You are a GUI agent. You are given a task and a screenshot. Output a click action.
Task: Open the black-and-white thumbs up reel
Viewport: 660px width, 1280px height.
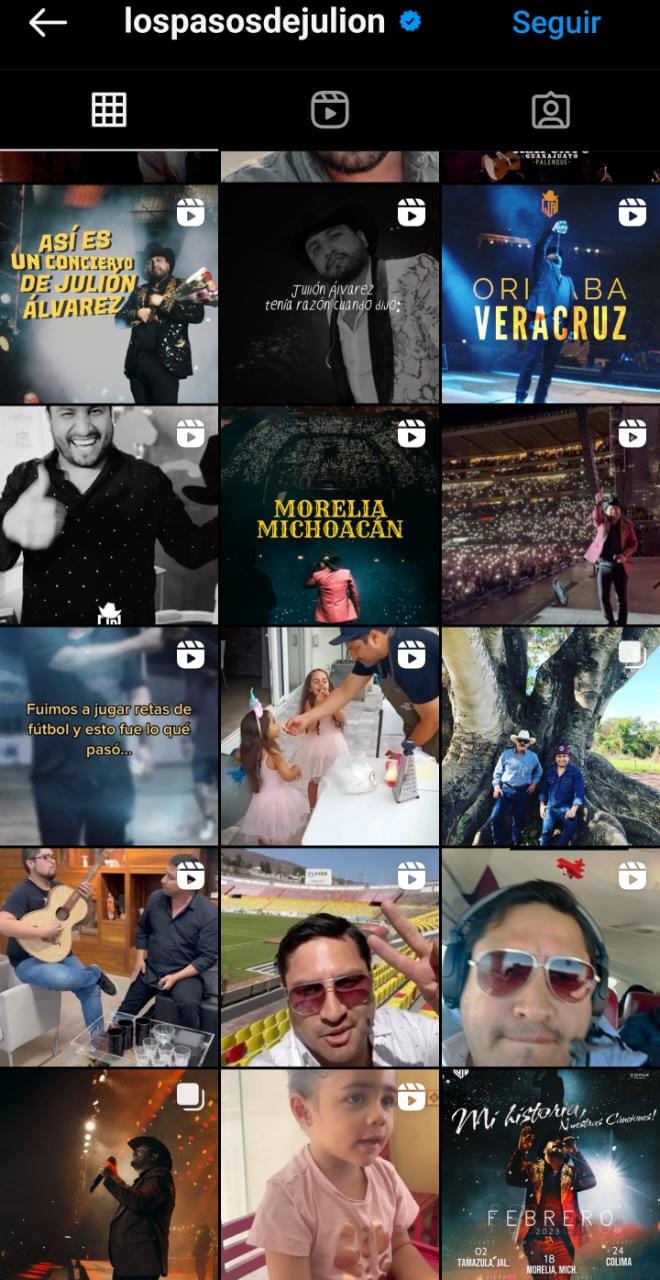(x=109, y=515)
